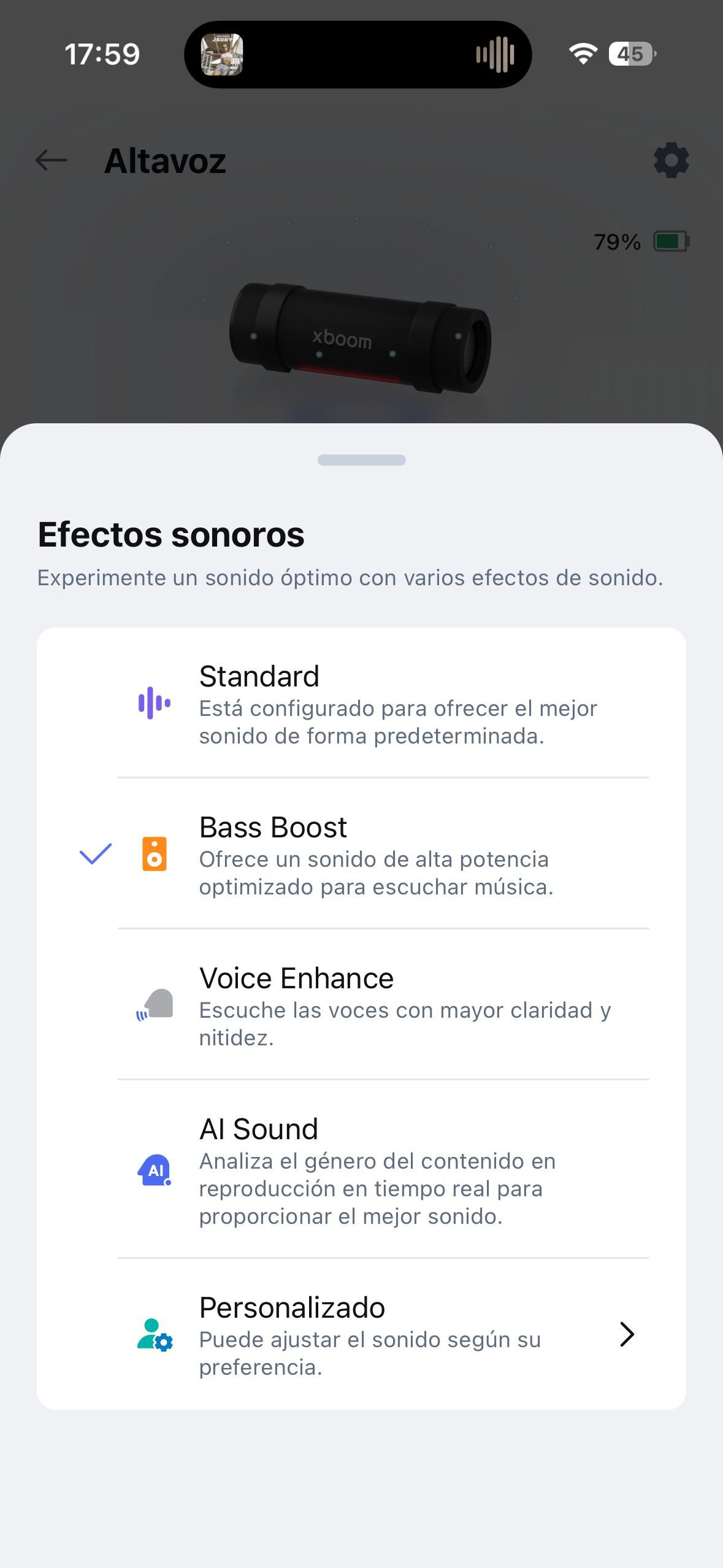Open speaker settings gear
Viewport: 723px width, 1568px height.
[x=671, y=161]
